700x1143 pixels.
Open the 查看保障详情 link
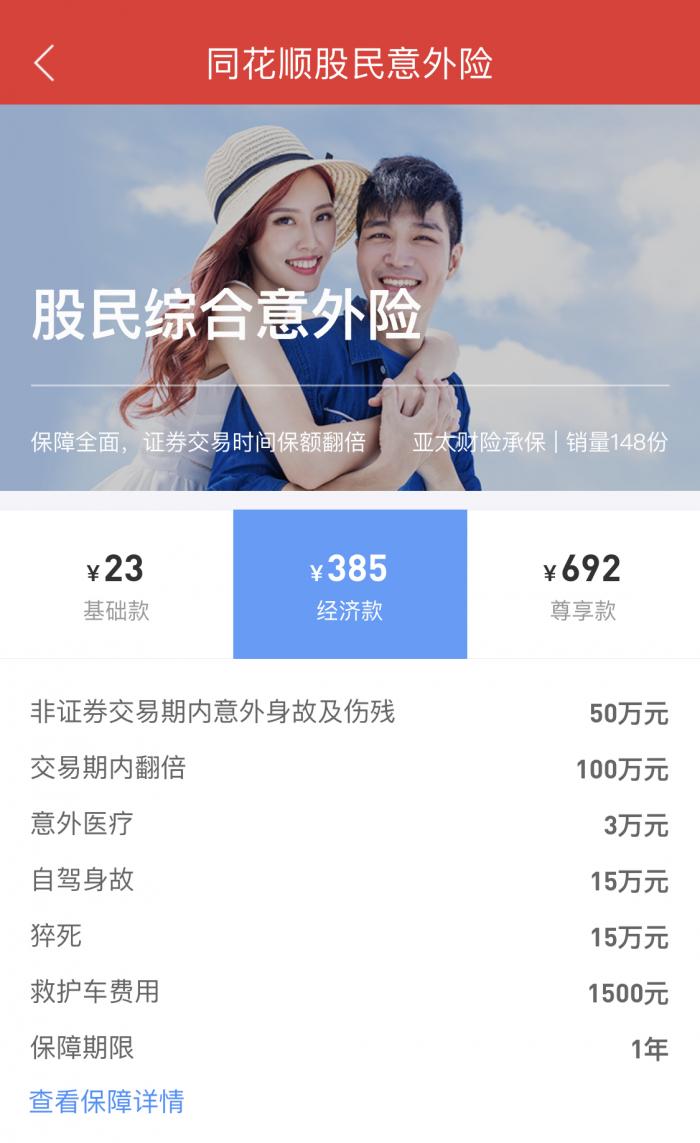(x=106, y=1101)
